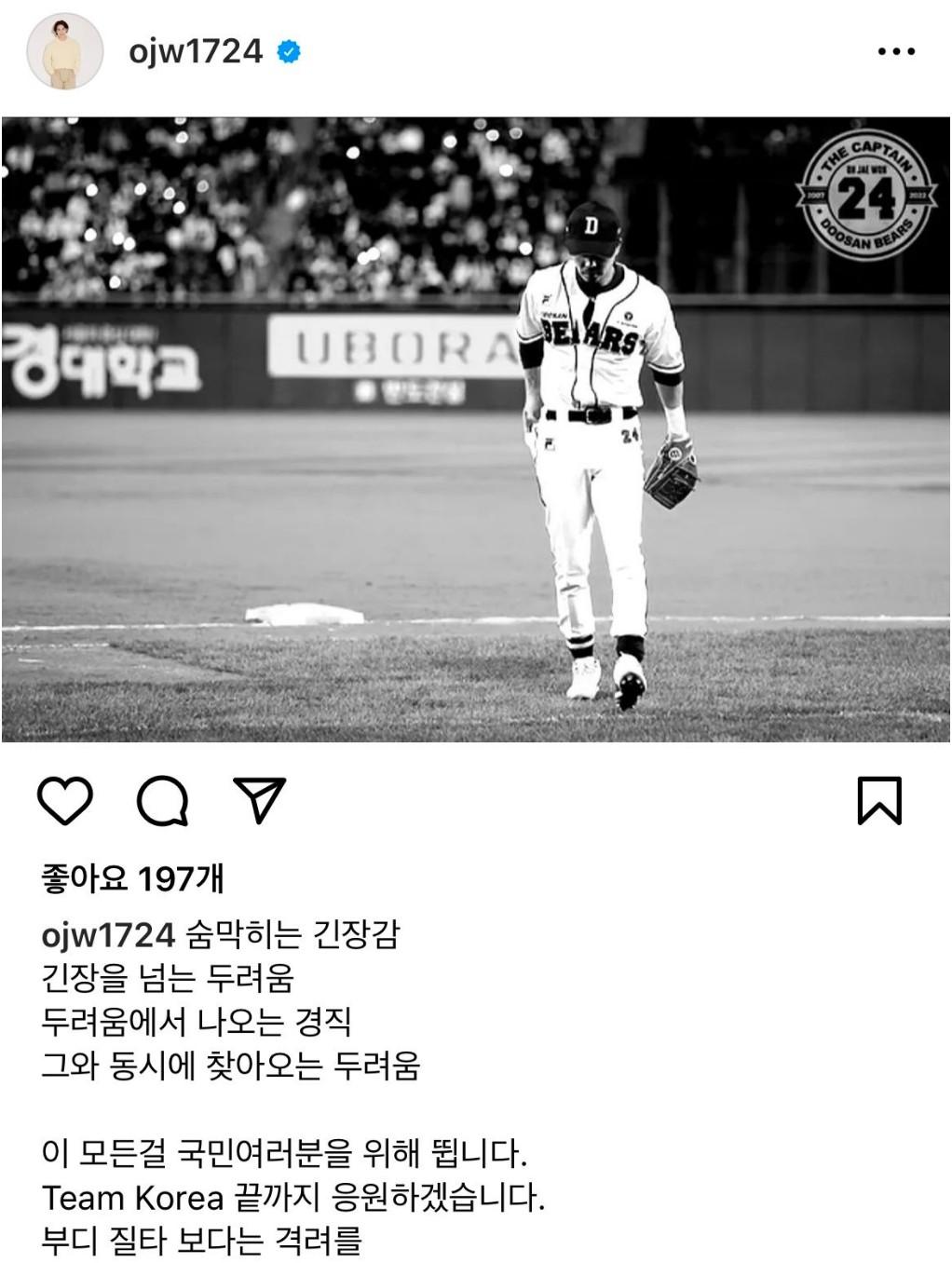Open comments with speech bubble icon
Screen dimensions: 952x1263
pyautogui.click(x=163, y=801)
